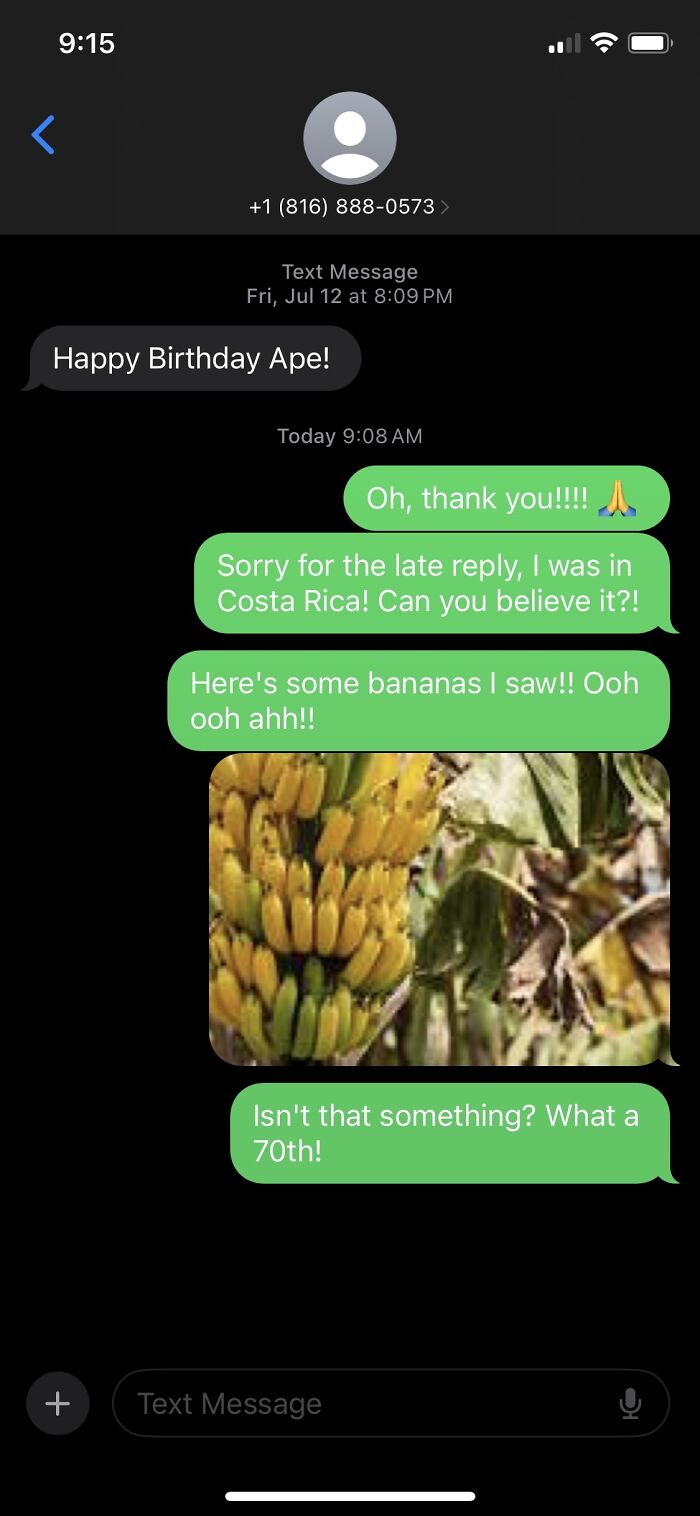Start dictation with the microphone icon
The image size is (700, 1516).
(630, 1403)
